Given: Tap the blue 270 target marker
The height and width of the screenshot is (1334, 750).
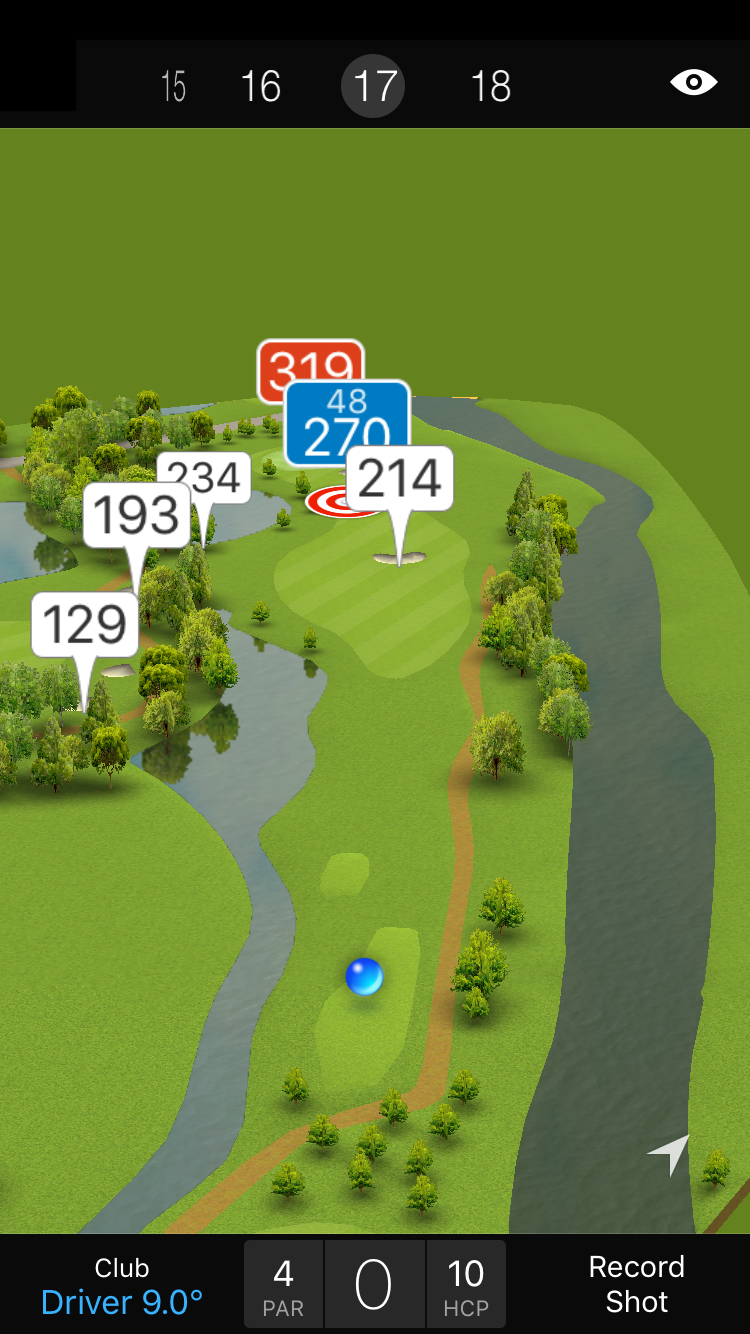Looking at the screenshot, I should [347, 424].
